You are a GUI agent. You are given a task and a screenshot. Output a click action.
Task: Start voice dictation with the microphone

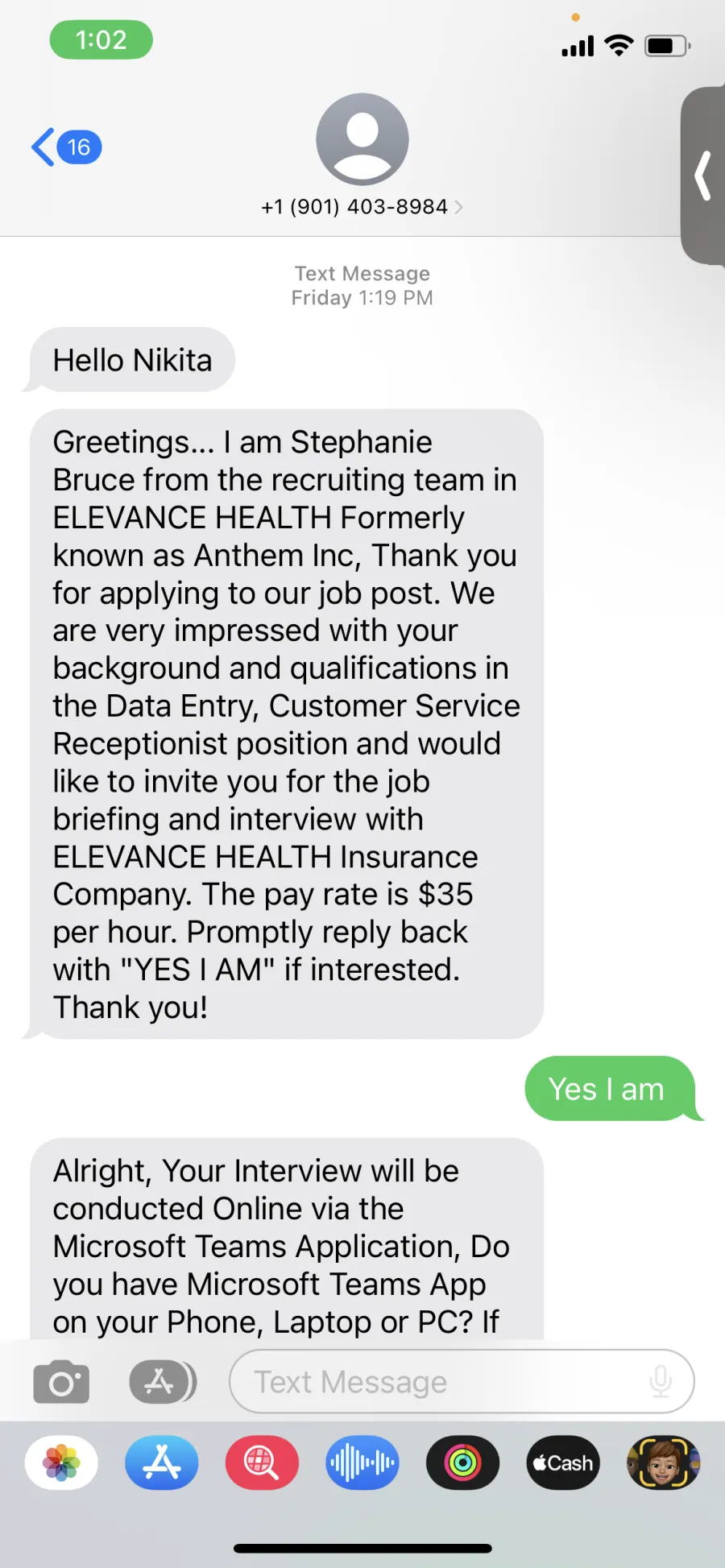[661, 1382]
